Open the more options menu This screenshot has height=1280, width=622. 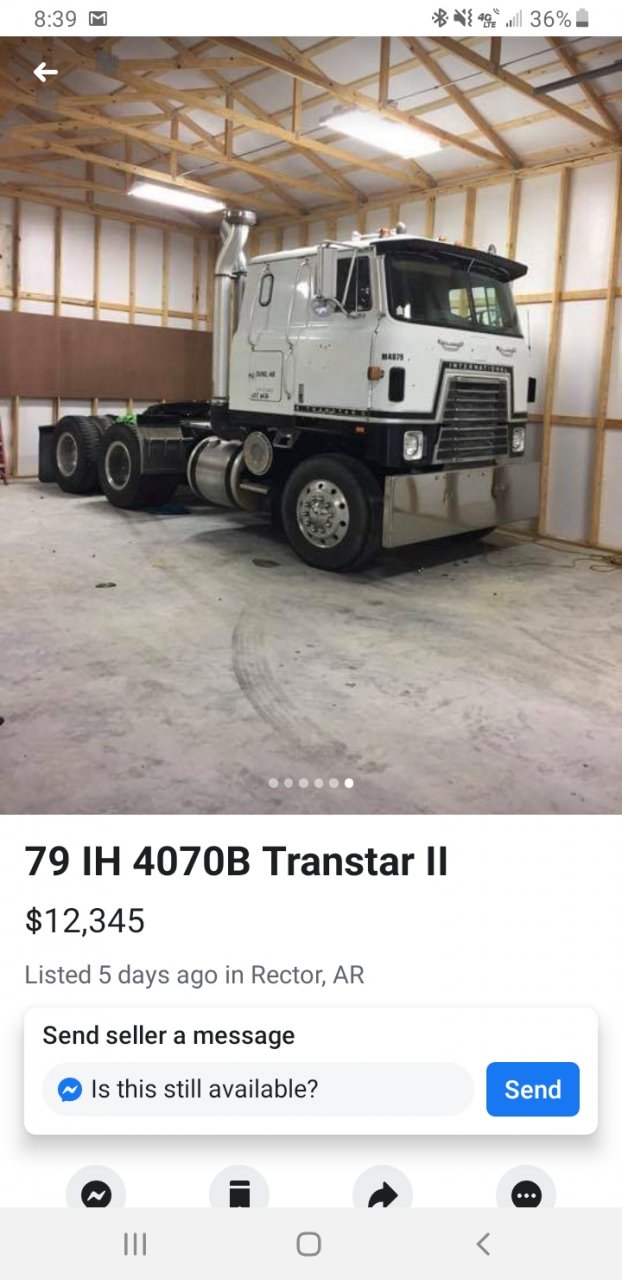[526, 1190]
